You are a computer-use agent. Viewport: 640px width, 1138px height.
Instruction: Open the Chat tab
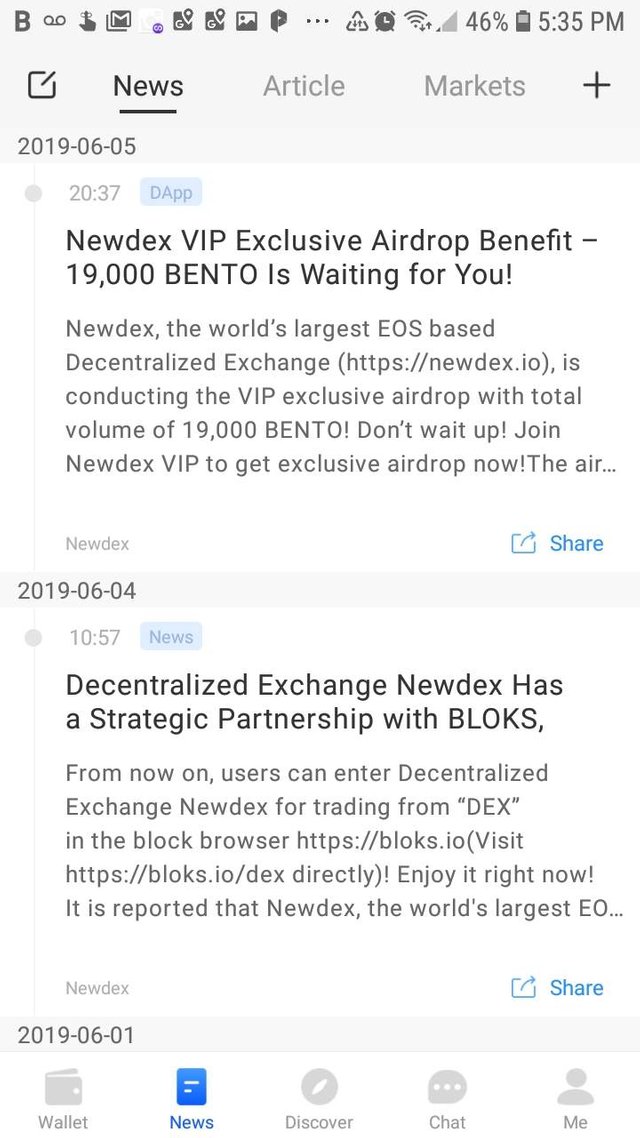[447, 1099]
